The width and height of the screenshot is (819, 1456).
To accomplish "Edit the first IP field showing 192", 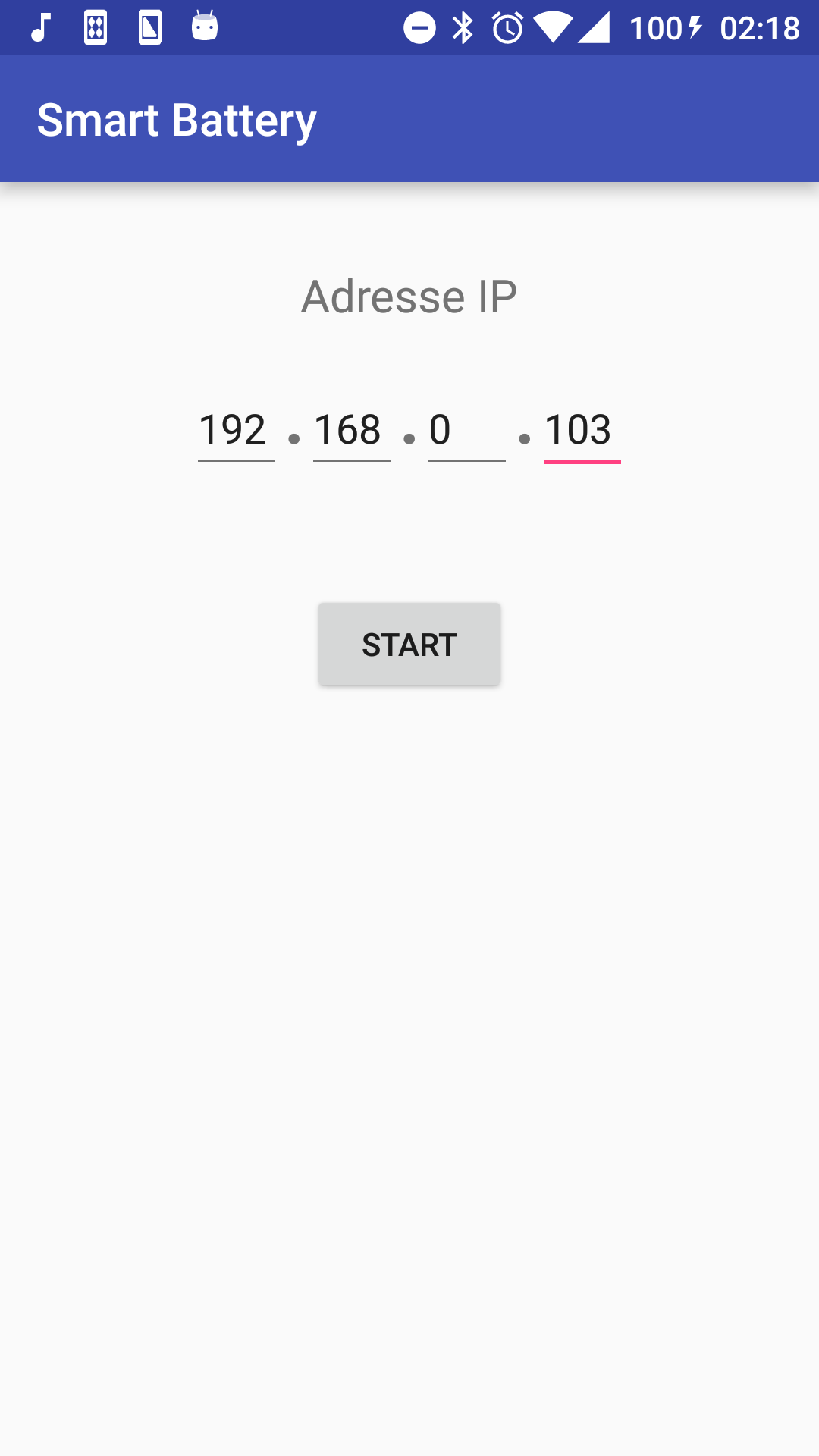I will 236,430.
